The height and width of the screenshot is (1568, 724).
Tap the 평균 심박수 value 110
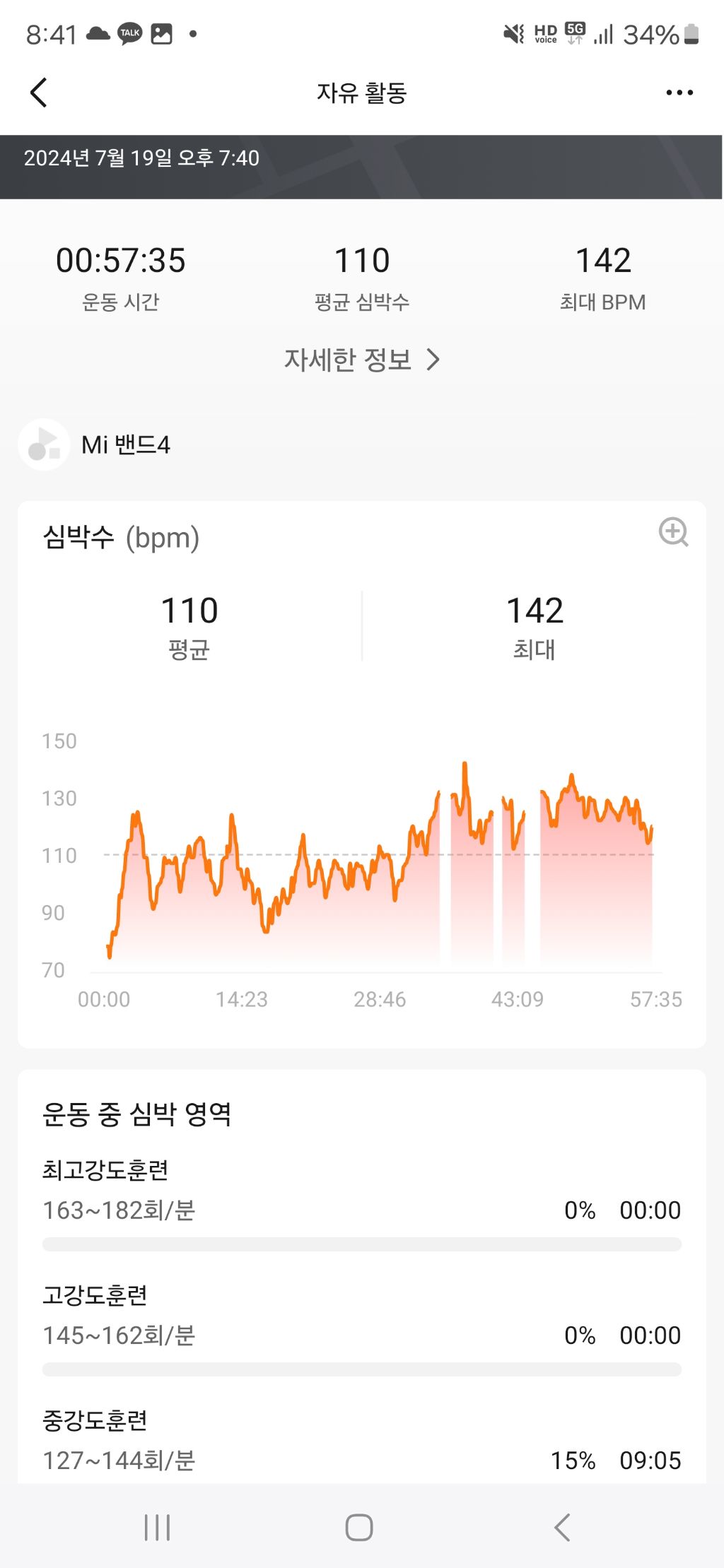[x=363, y=261]
